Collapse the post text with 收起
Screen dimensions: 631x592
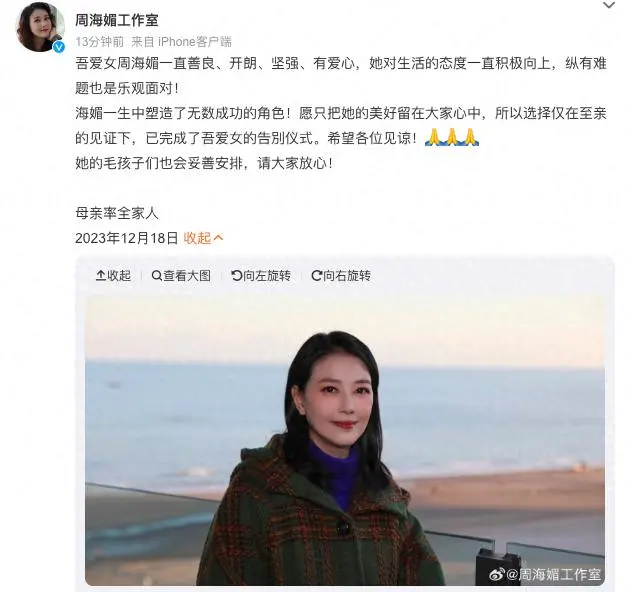pyautogui.click(x=204, y=238)
